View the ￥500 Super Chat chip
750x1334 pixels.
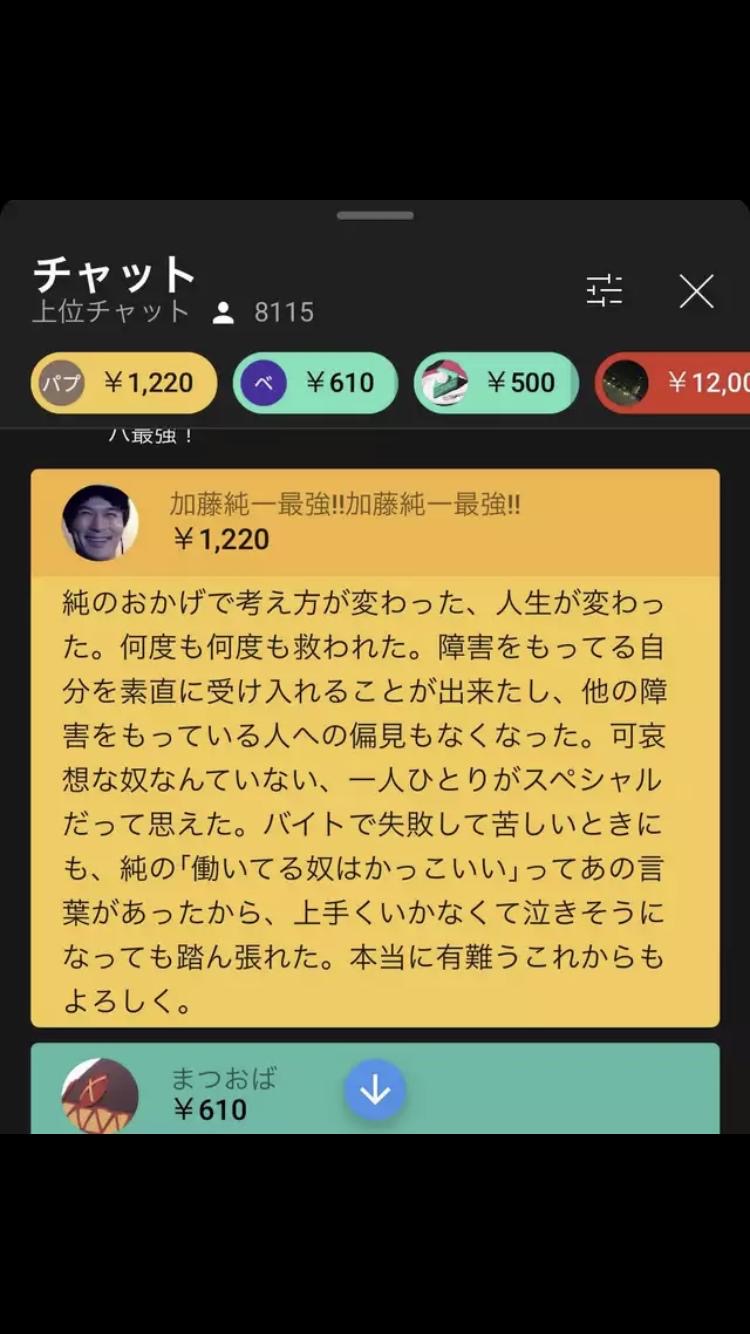(496, 383)
